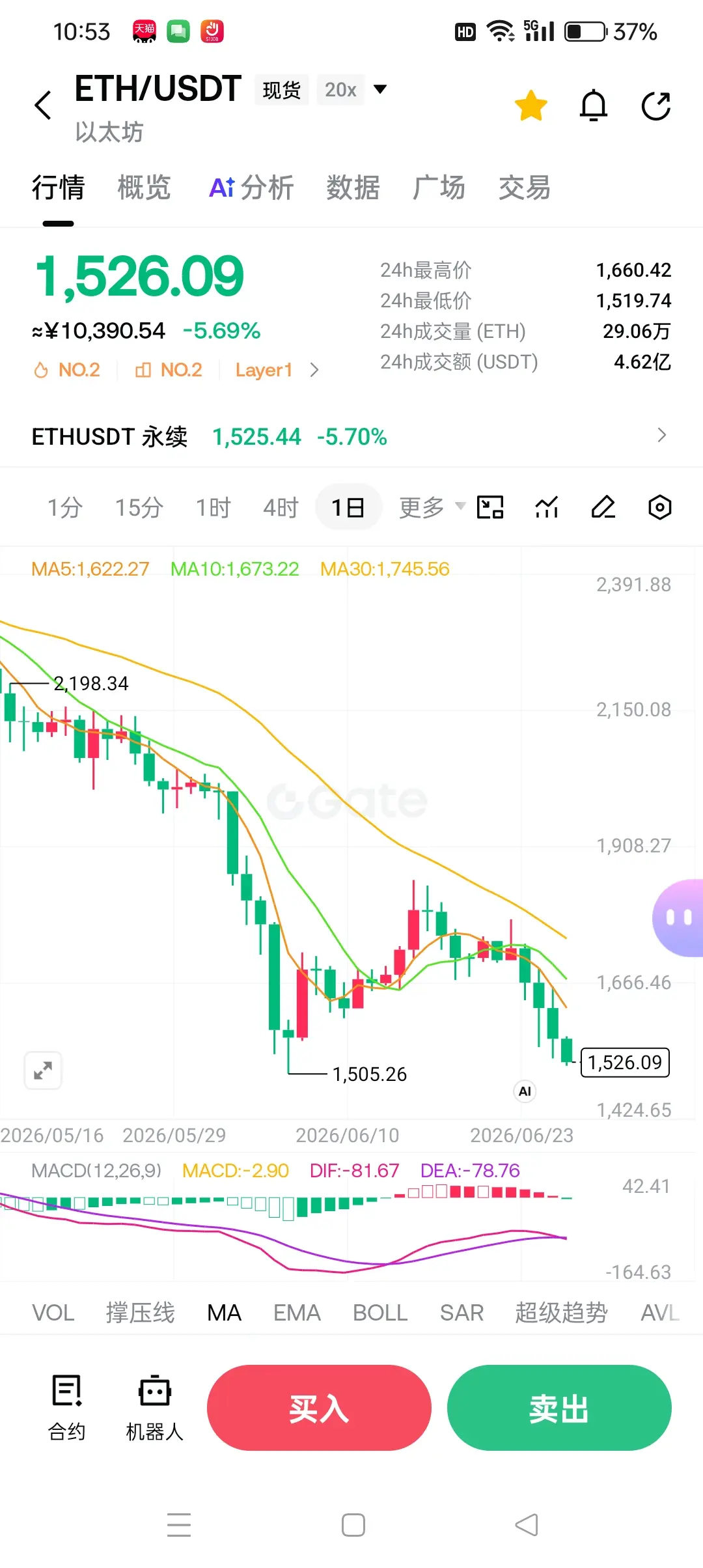Screen dimensions: 703x1568
Task: Open the price alert bell
Action: (x=593, y=105)
